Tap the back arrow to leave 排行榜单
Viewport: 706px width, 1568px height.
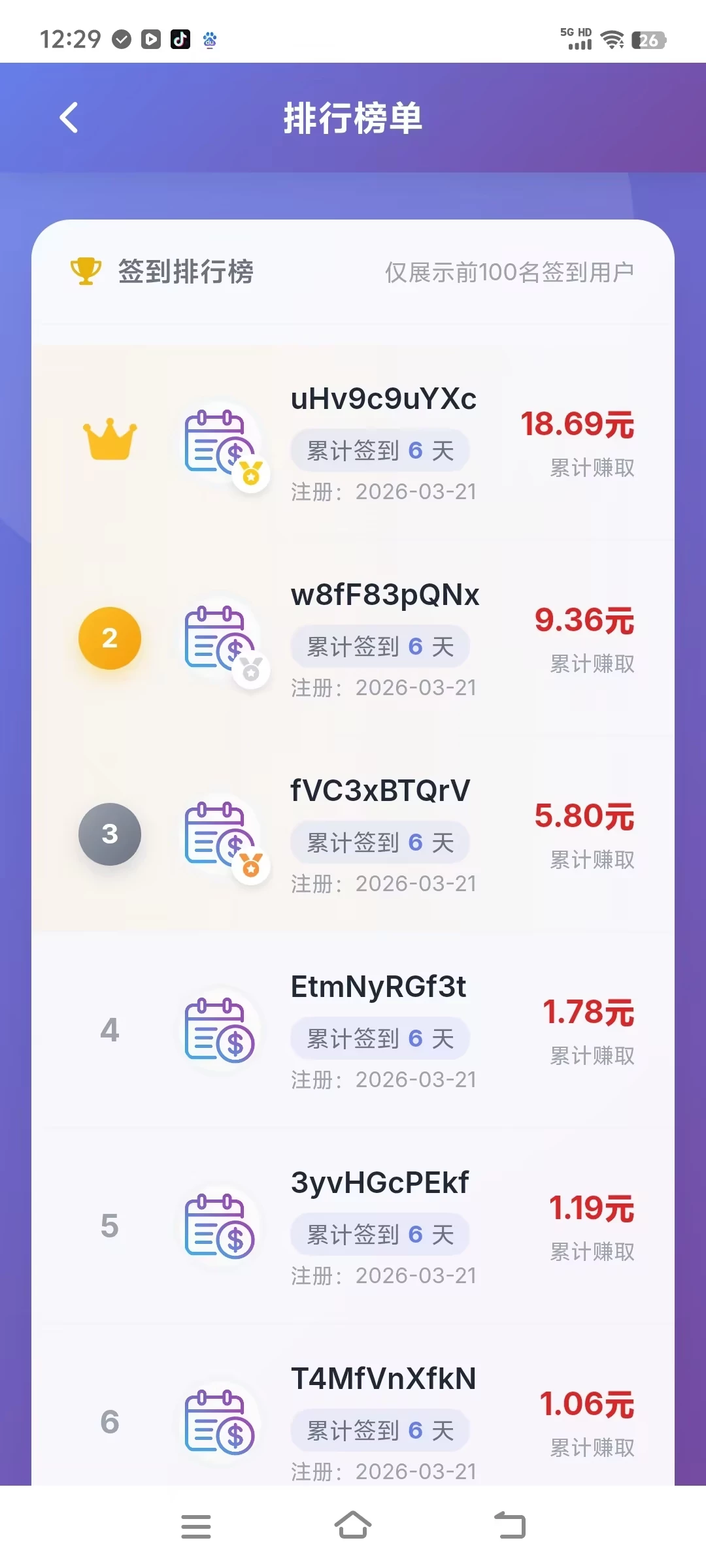coord(69,118)
